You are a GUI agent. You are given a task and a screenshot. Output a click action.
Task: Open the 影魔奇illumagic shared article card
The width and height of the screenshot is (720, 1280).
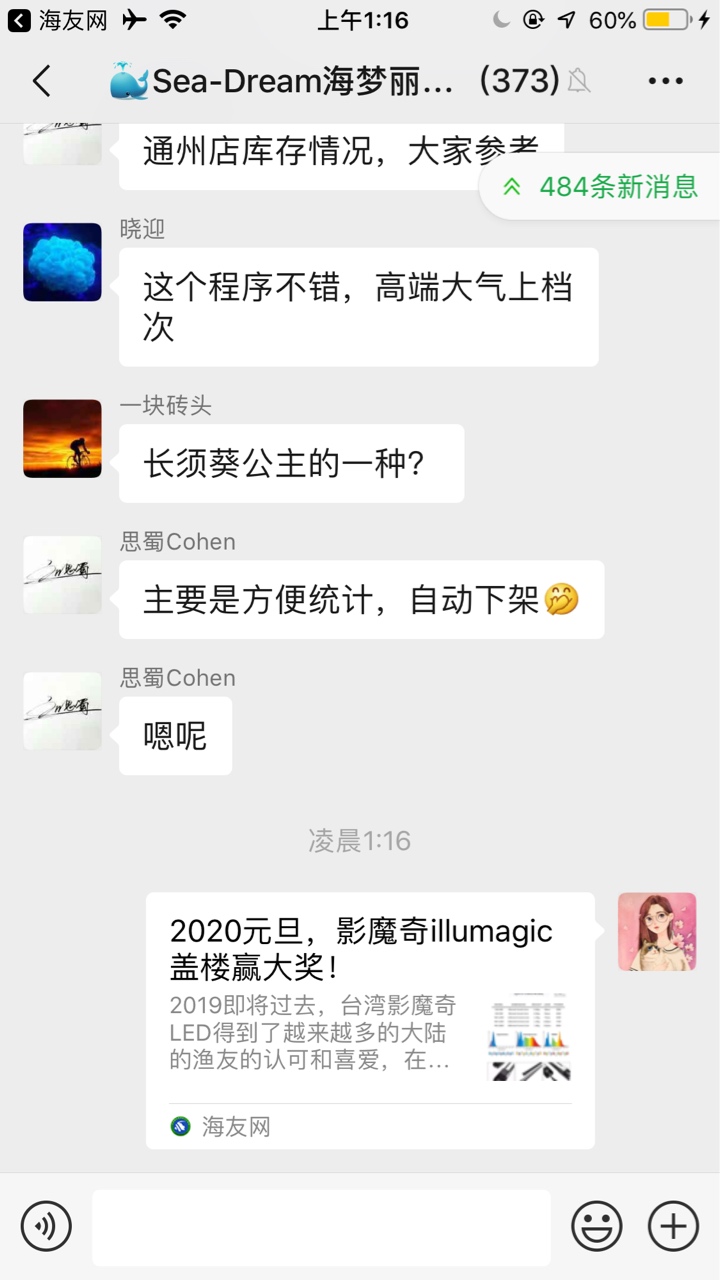370,1020
